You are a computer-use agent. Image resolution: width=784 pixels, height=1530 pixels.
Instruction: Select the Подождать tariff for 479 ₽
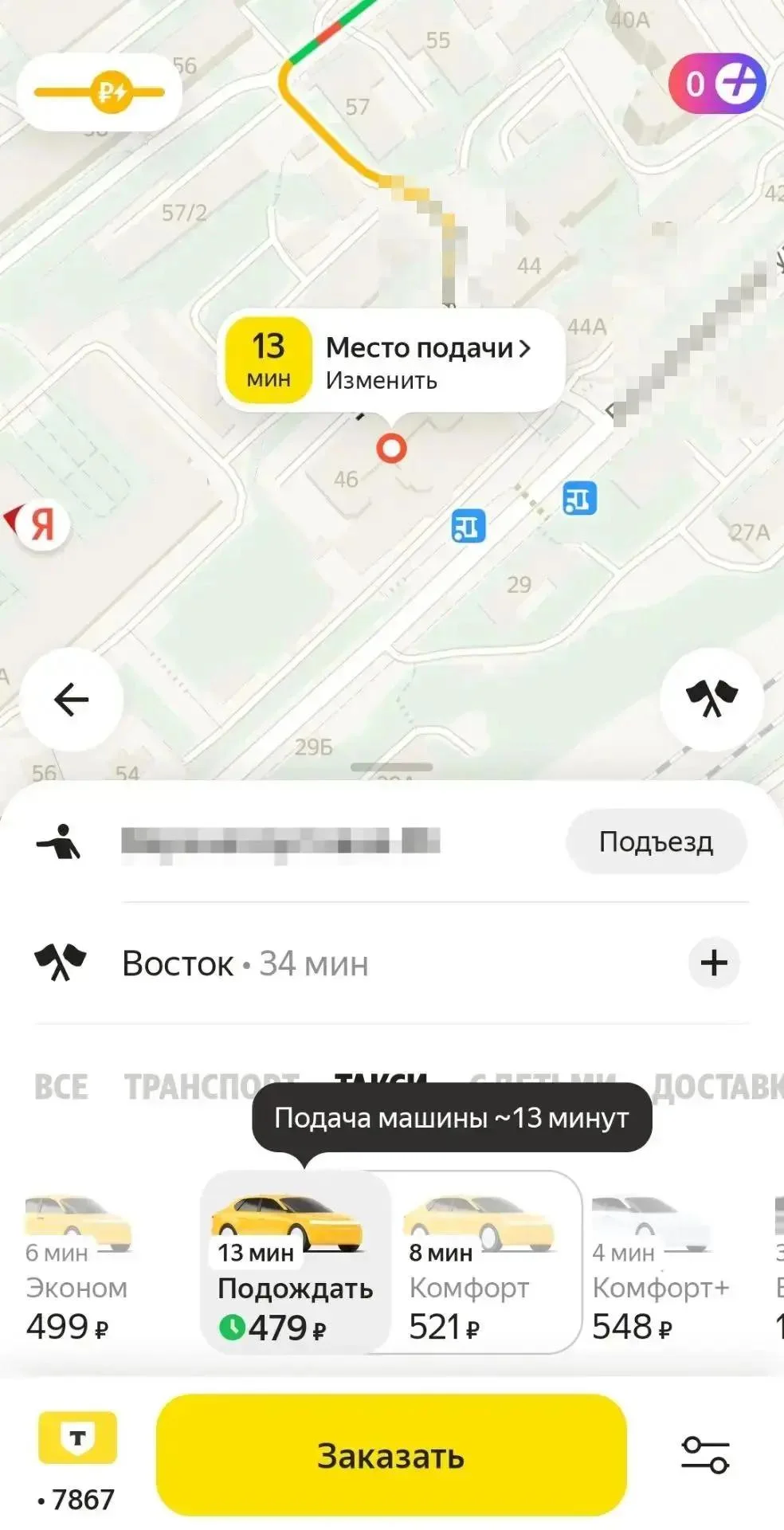pos(296,1263)
